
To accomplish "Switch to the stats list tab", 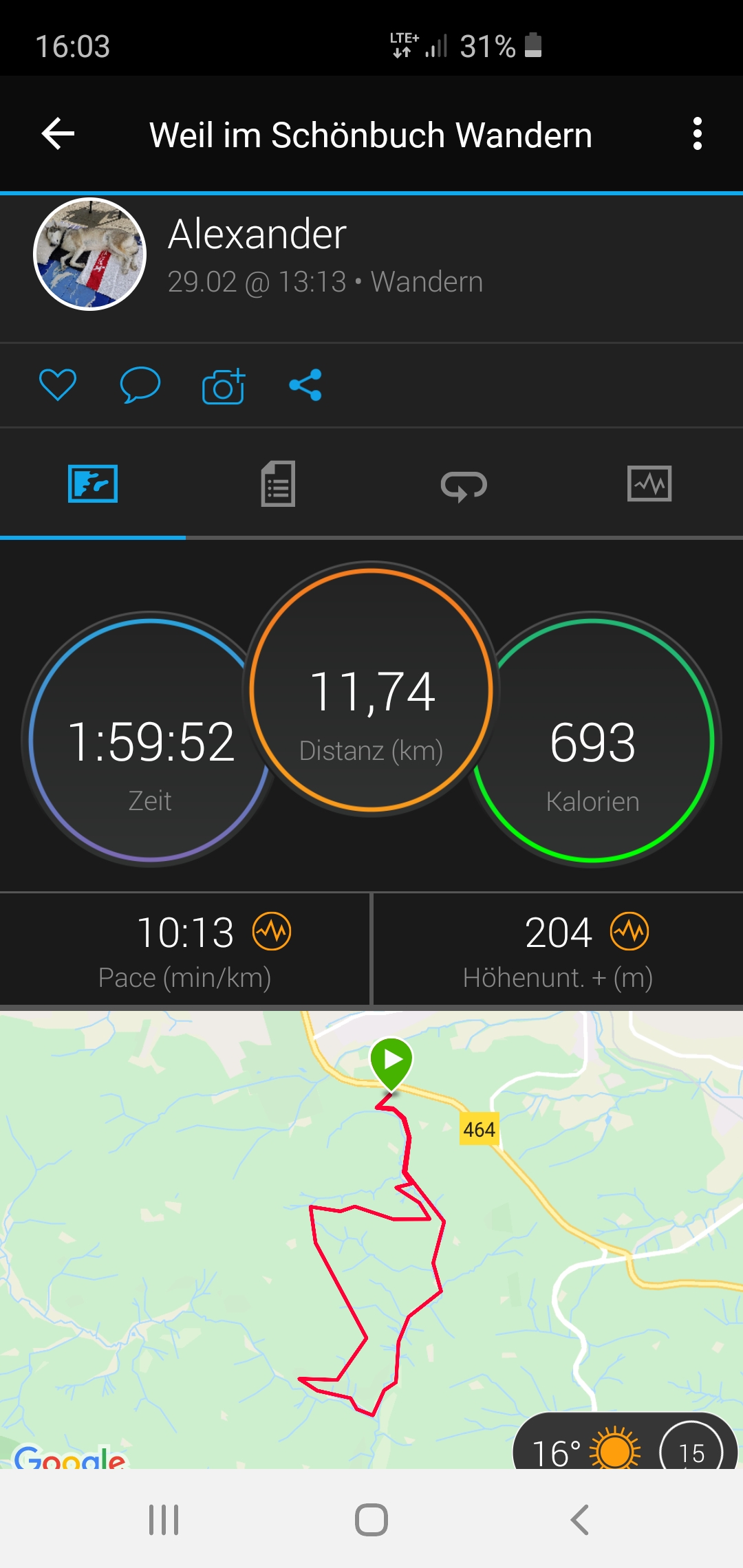I will 278,484.
